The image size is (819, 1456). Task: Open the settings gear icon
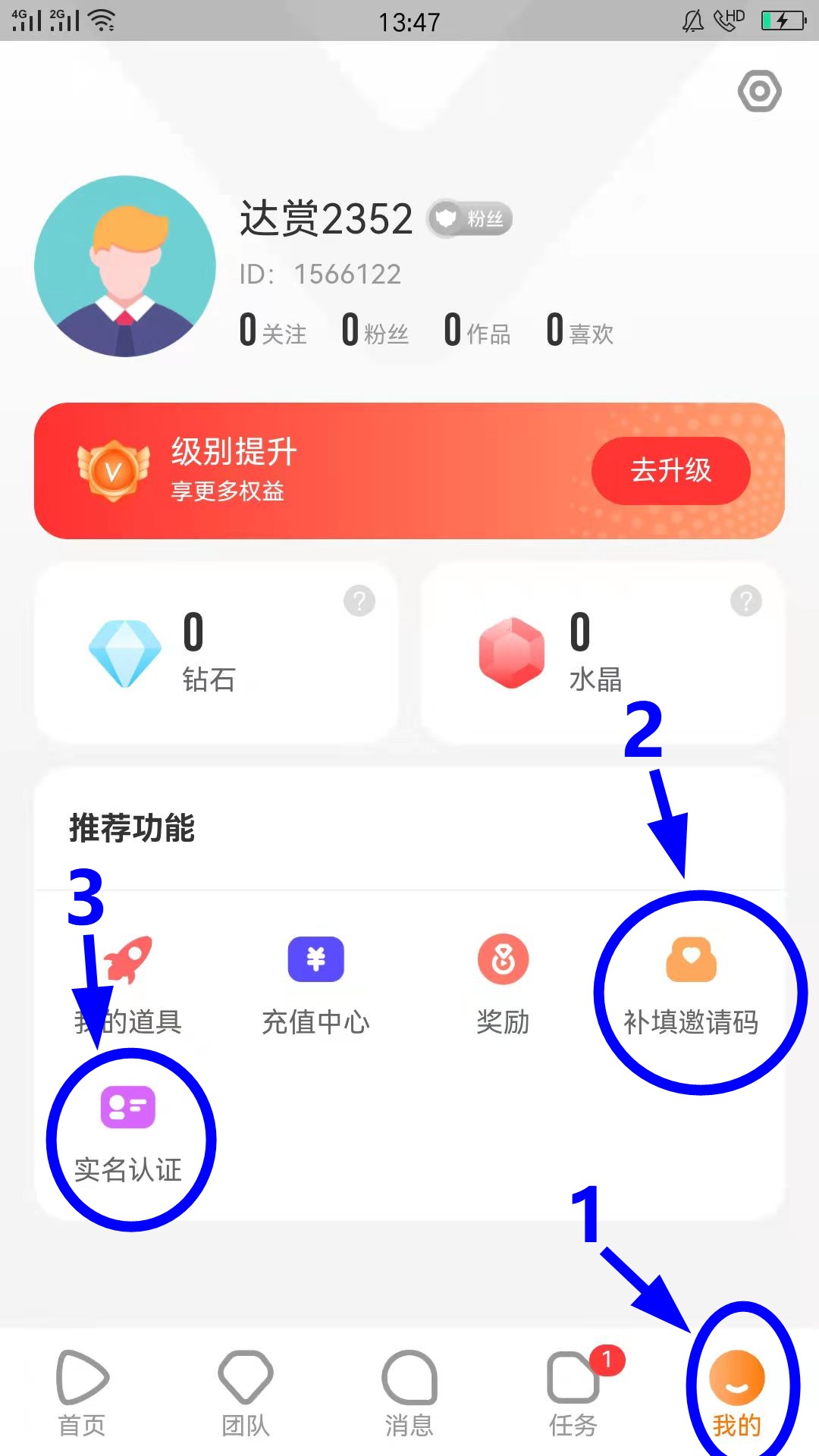[x=759, y=91]
